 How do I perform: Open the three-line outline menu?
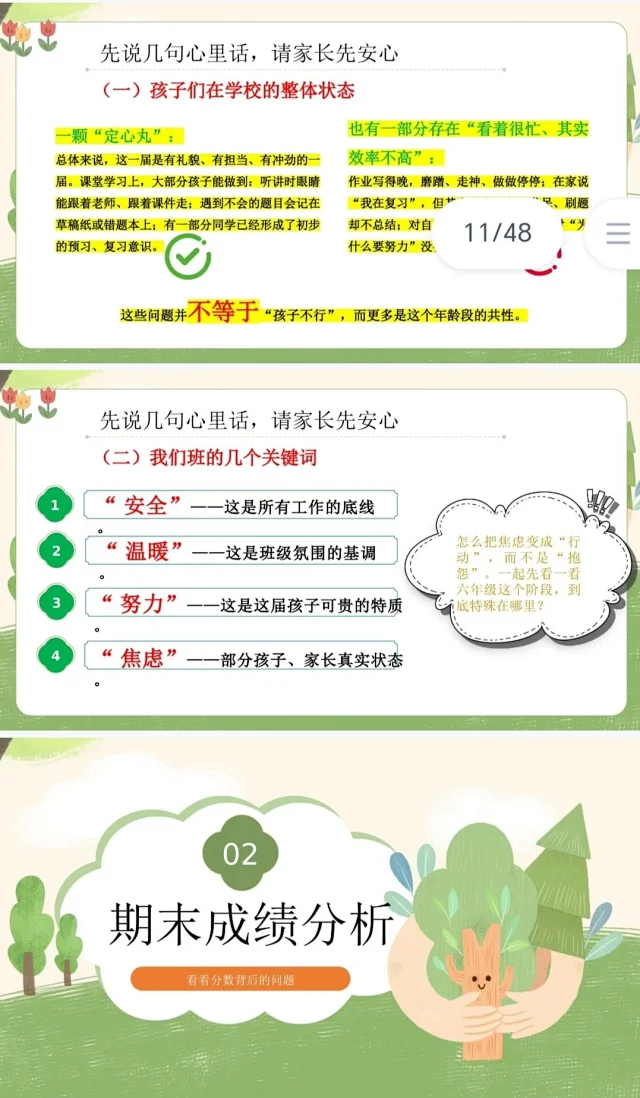click(x=618, y=233)
